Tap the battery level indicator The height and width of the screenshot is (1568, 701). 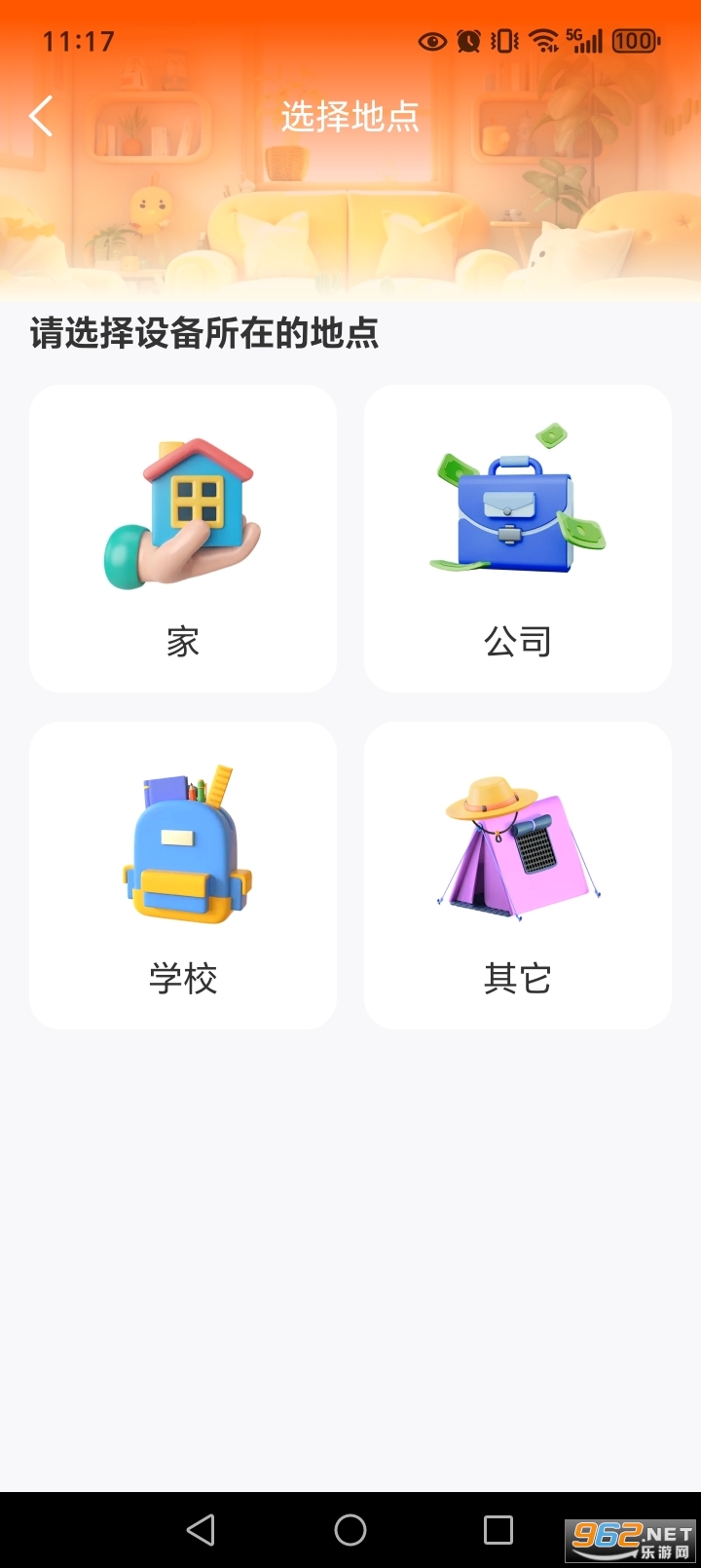click(633, 41)
